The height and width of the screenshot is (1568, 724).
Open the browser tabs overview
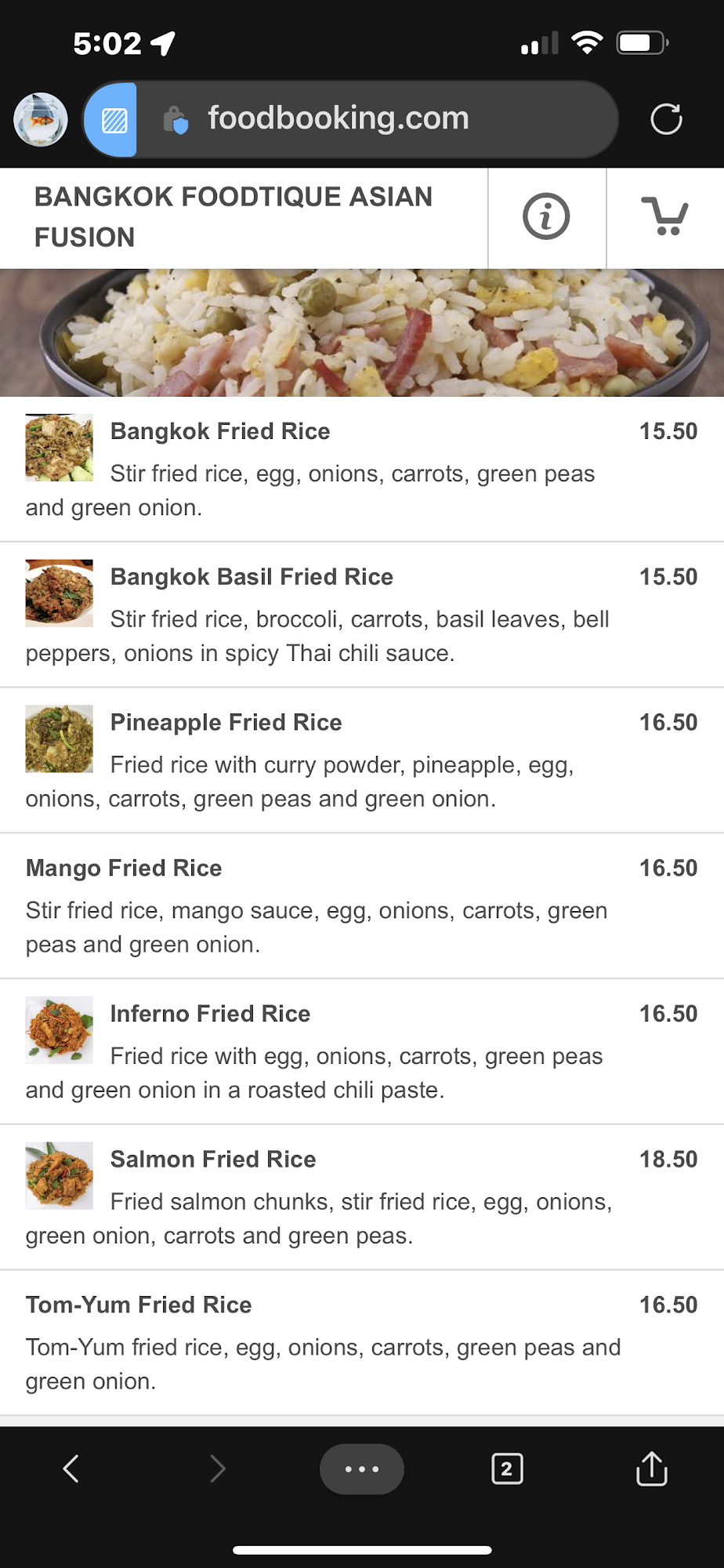507,1468
